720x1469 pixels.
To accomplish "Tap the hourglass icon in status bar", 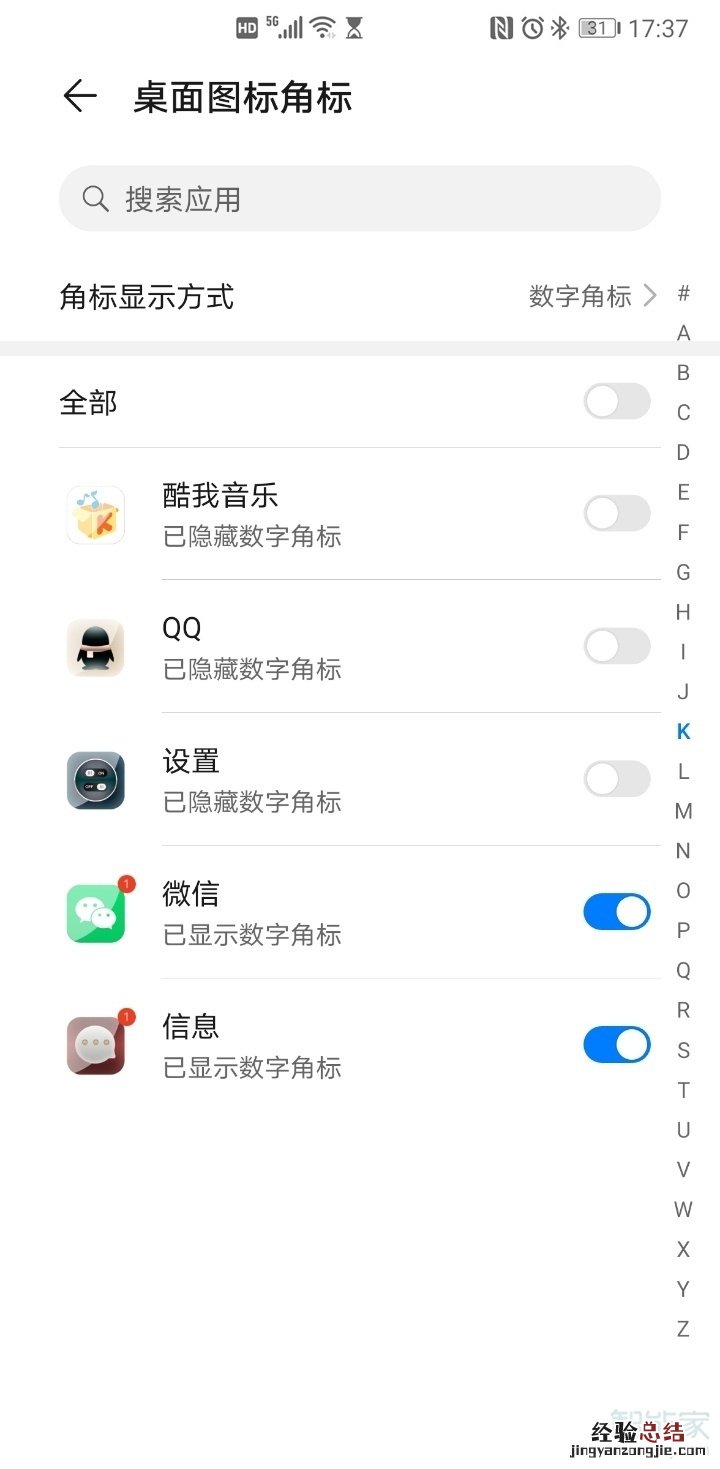I will [353, 27].
